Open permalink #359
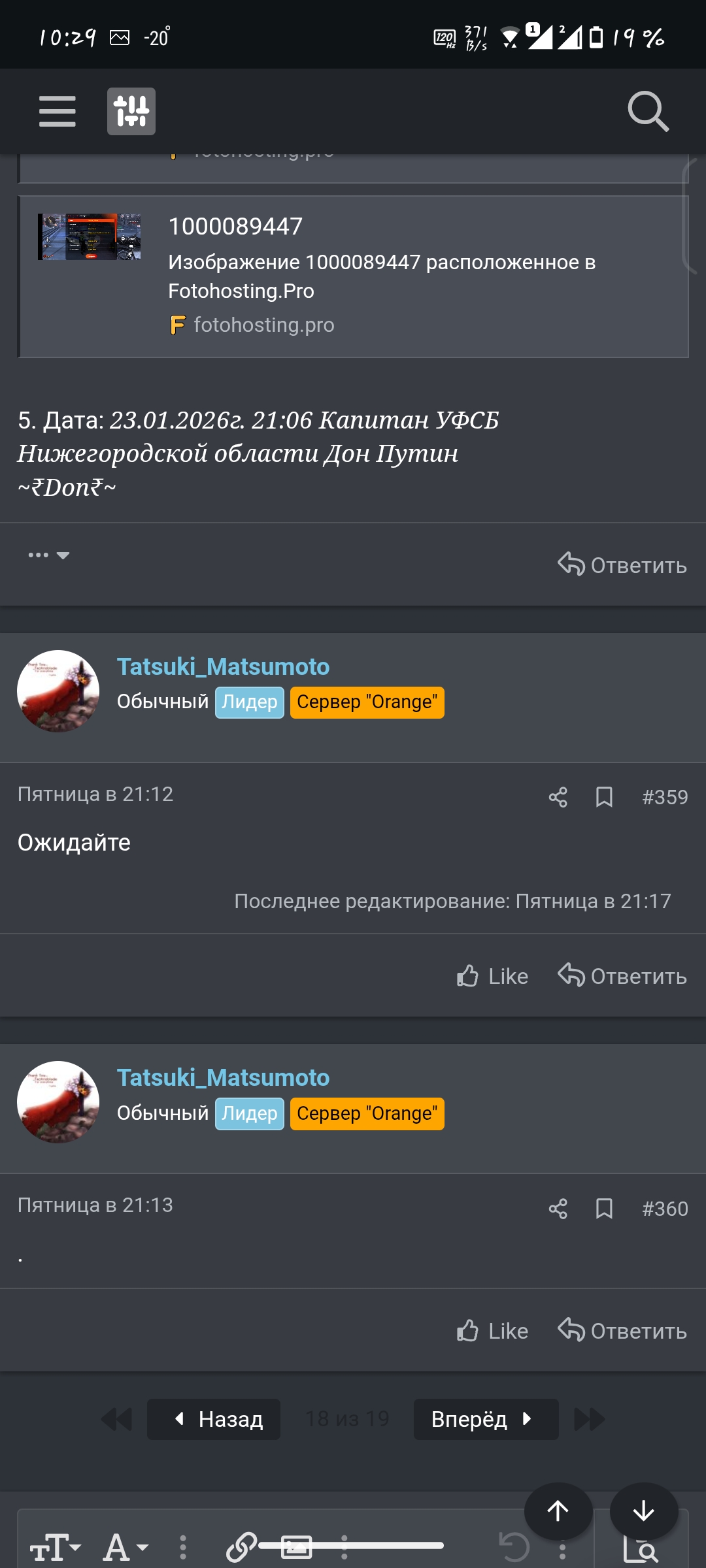Screen dimensions: 706x1568 point(665,797)
